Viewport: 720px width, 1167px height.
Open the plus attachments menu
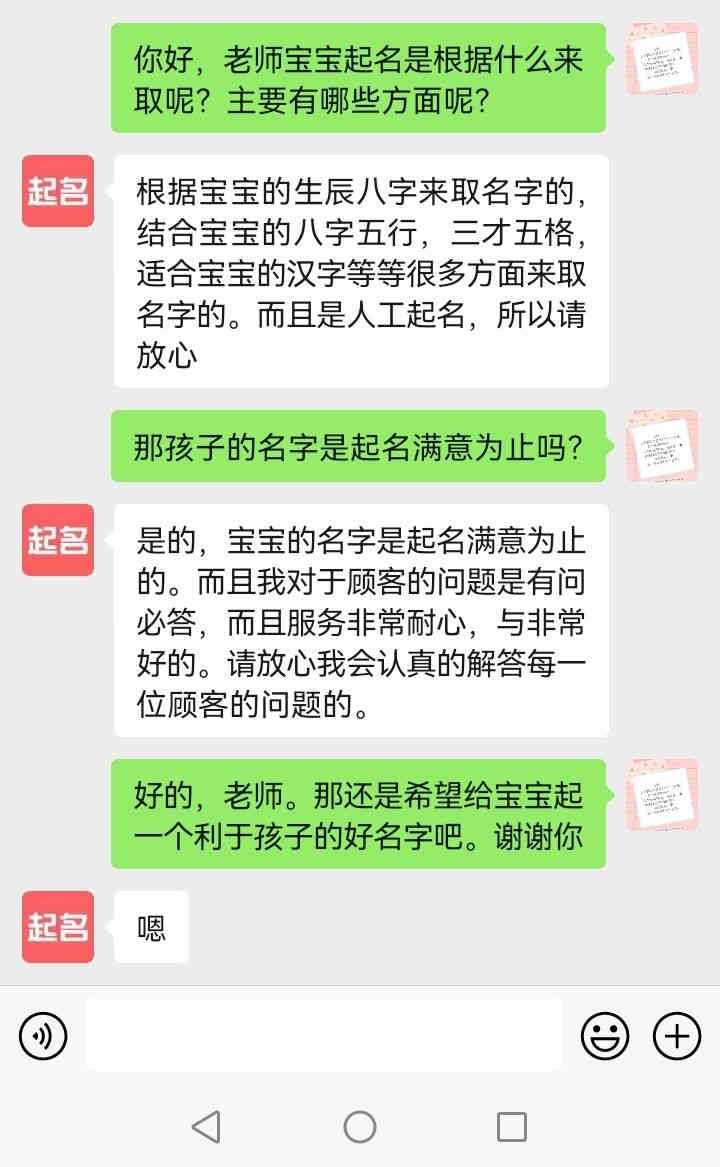coord(677,1035)
